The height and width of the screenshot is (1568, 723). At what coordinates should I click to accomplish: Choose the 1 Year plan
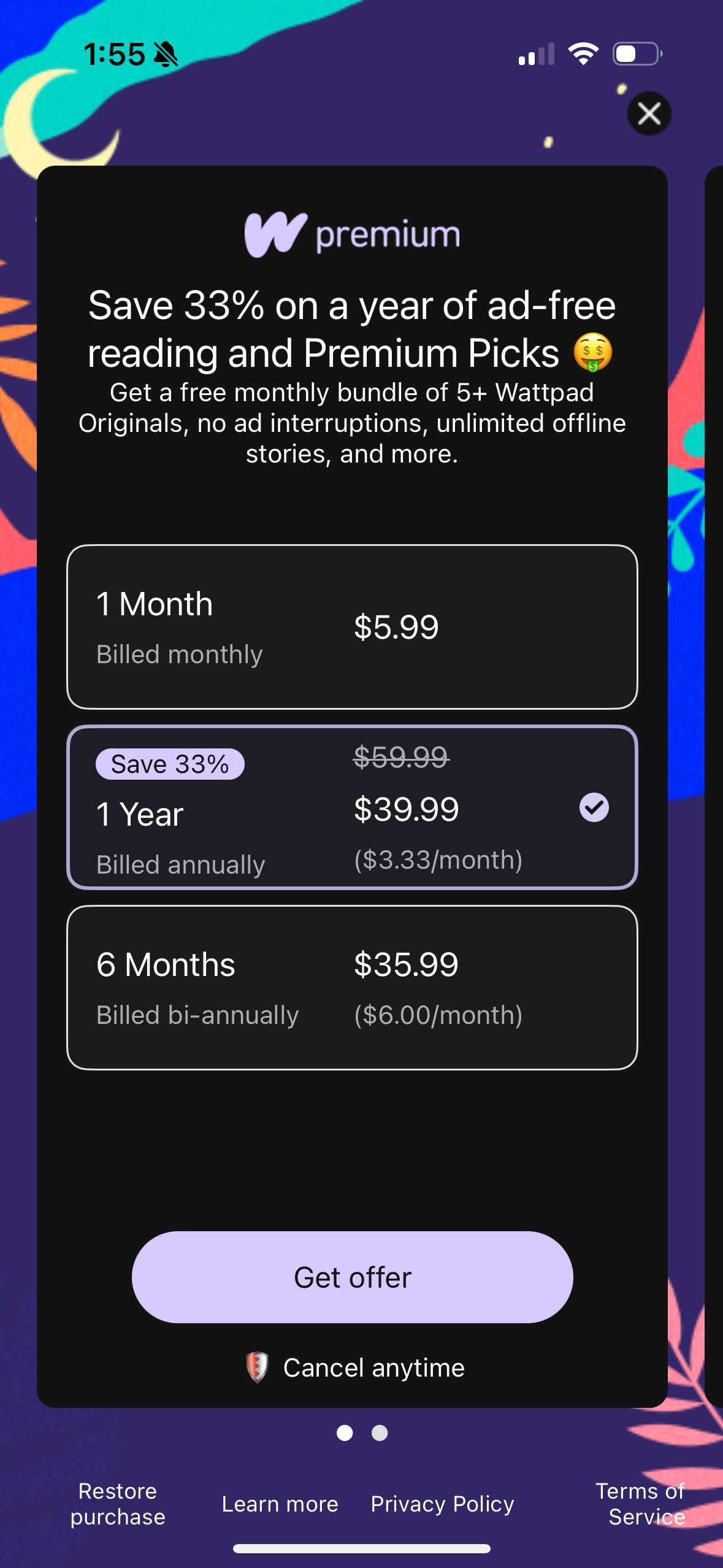352,807
